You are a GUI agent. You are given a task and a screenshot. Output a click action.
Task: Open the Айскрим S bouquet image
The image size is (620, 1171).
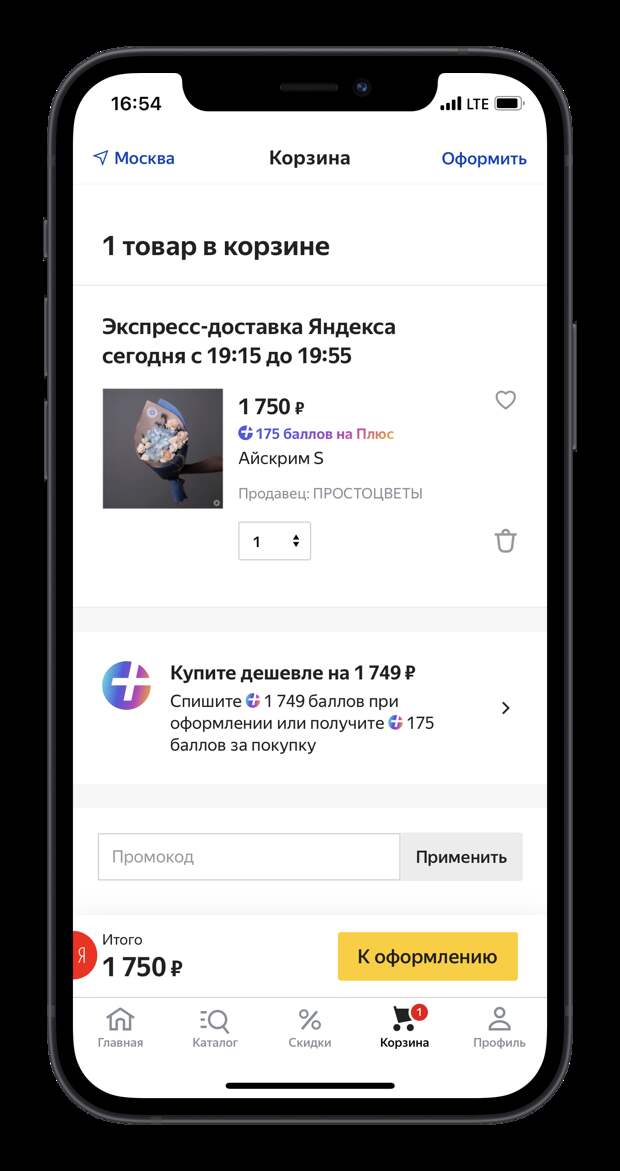pyautogui.click(x=162, y=448)
